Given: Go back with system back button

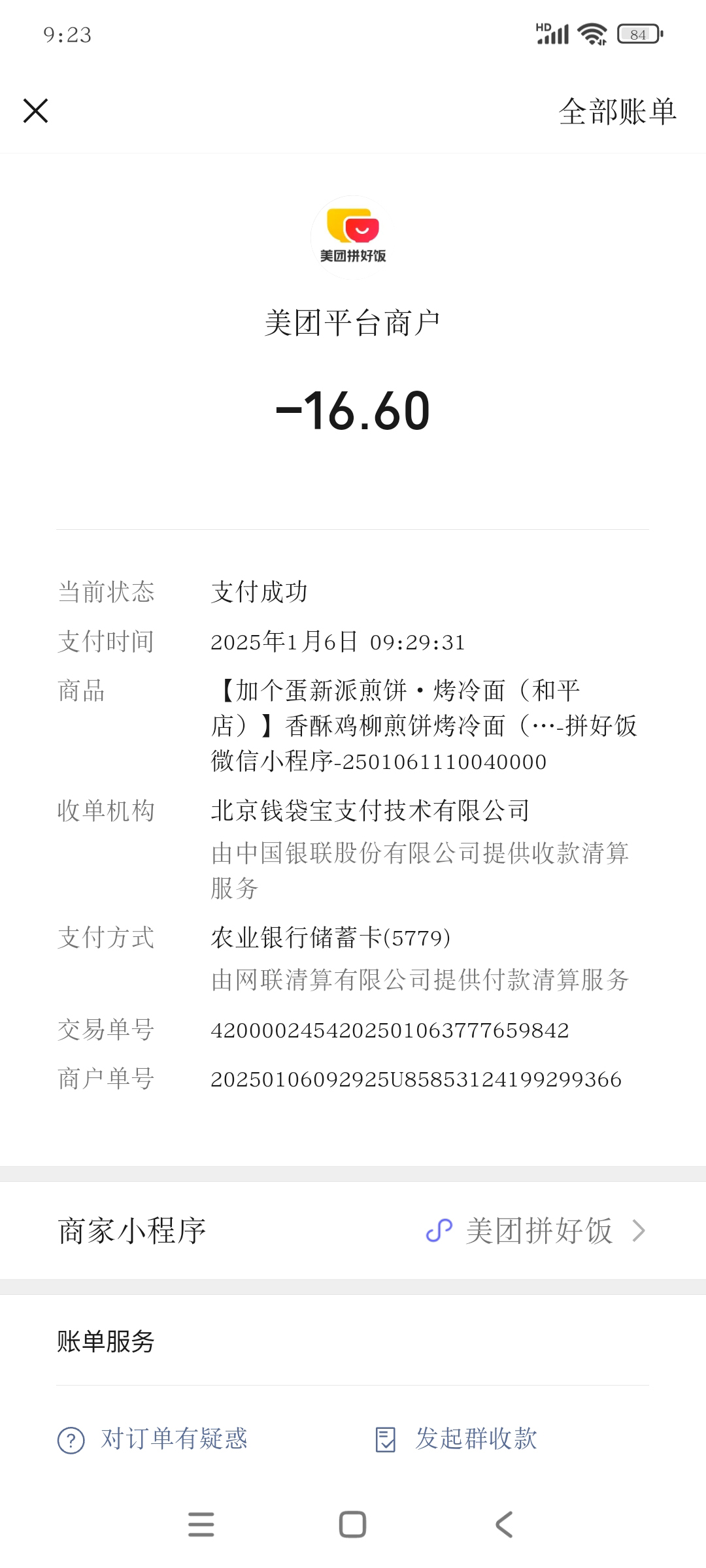Looking at the screenshot, I should click(504, 1525).
